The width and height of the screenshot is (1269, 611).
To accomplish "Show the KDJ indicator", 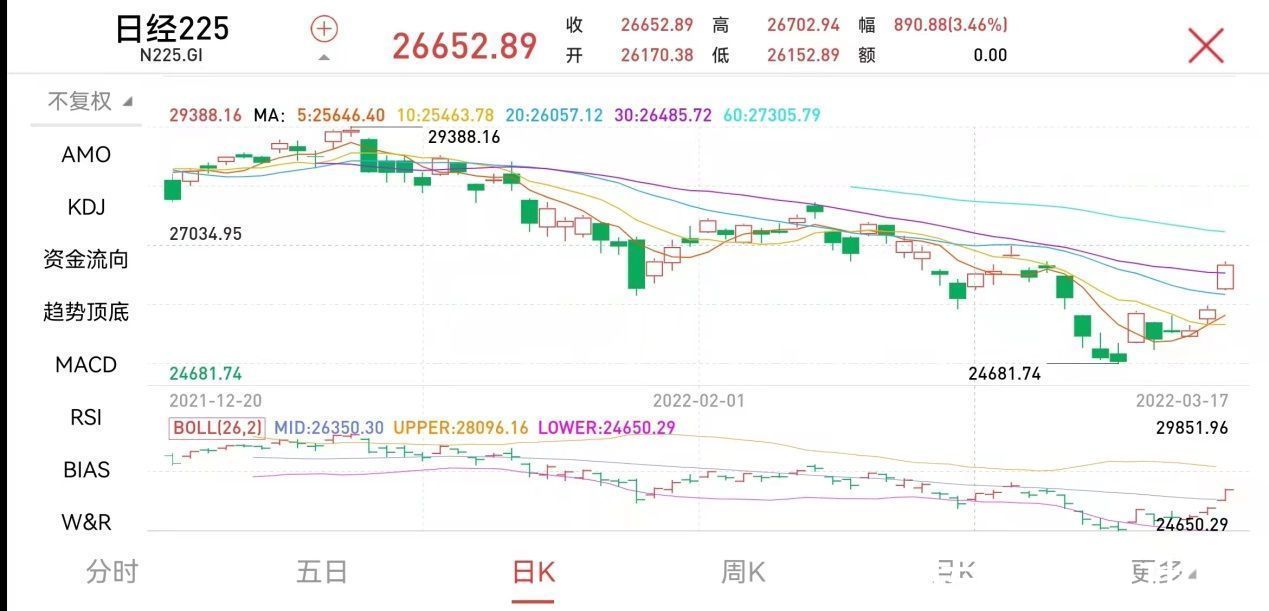I will [x=86, y=207].
